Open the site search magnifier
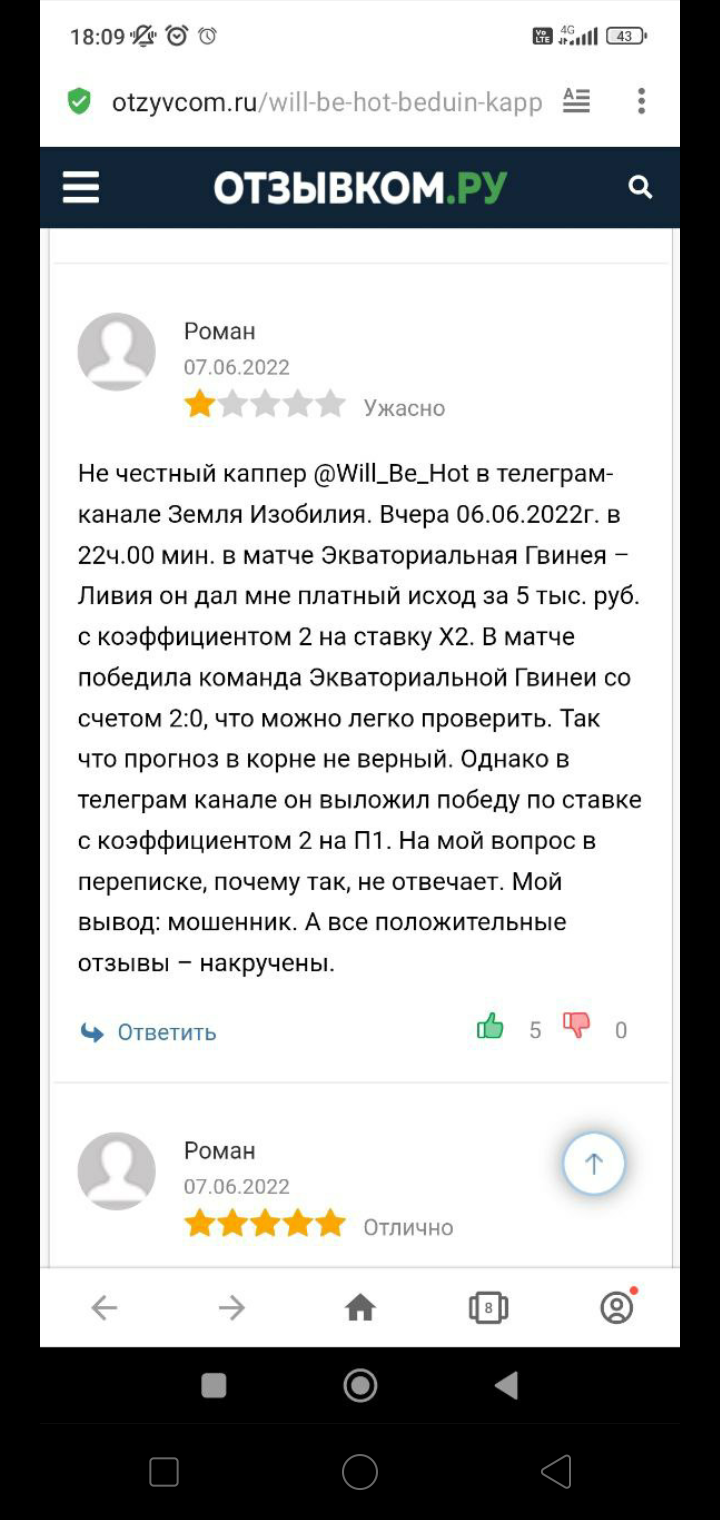720x1520 pixels. coord(640,187)
